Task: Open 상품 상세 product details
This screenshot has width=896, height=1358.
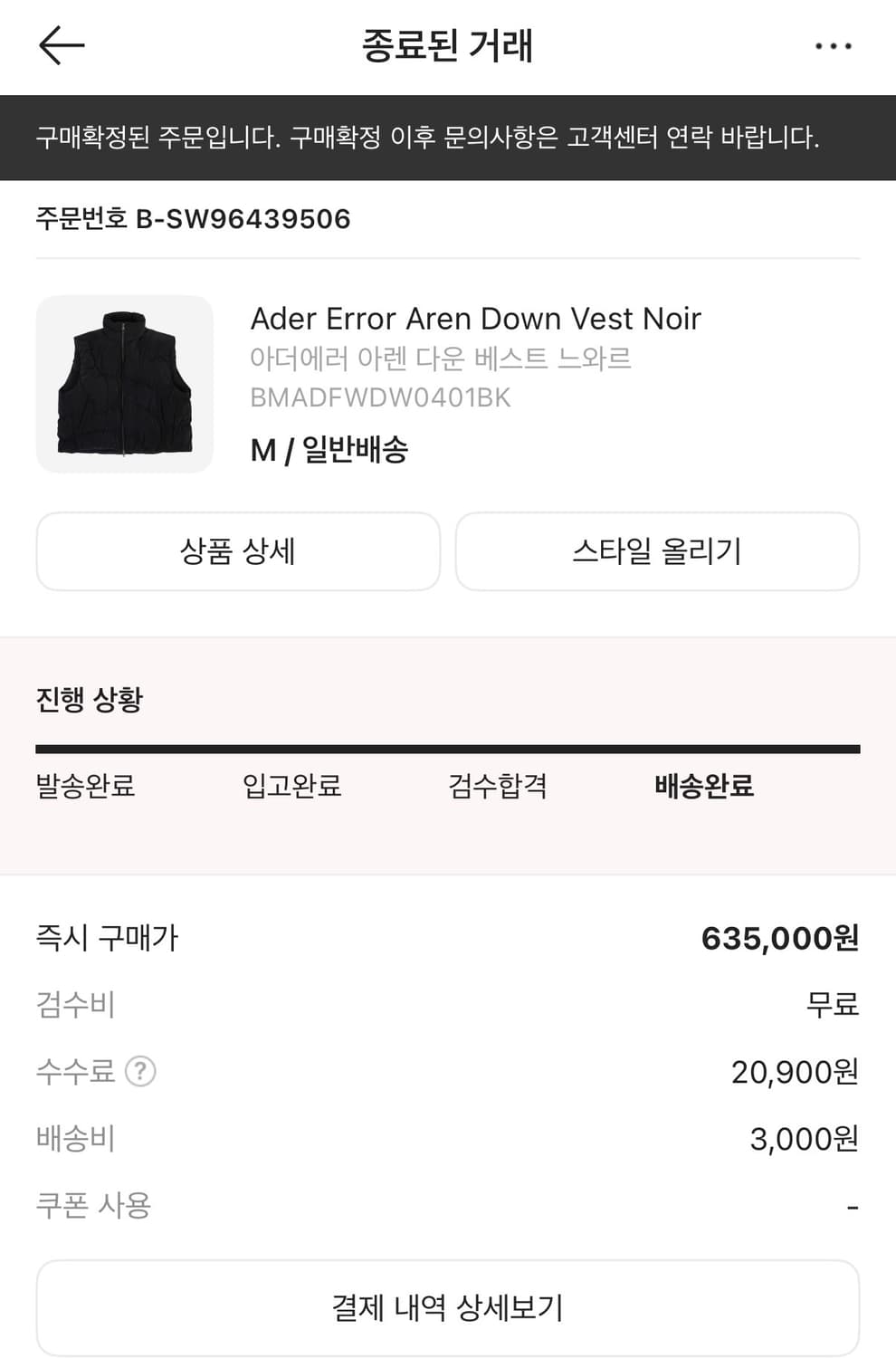Action: point(237,551)
